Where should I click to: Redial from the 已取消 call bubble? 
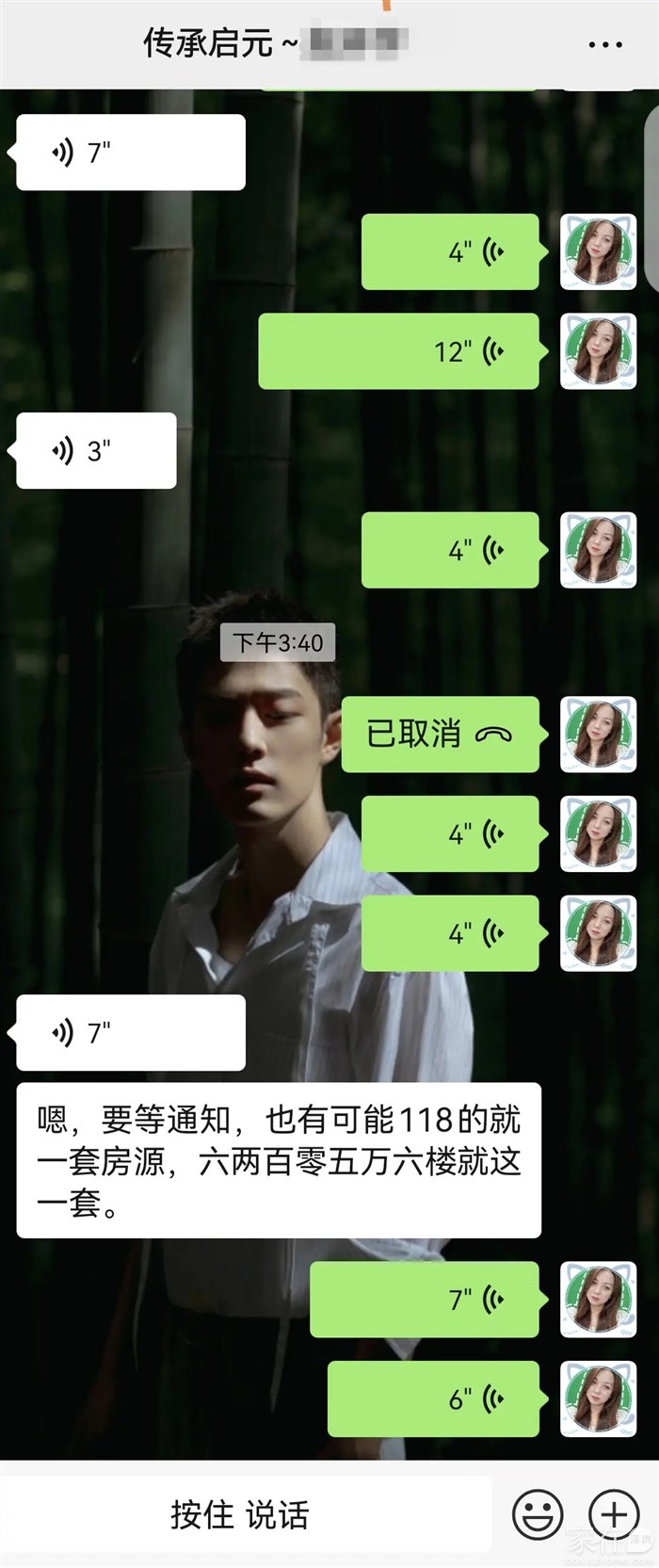click(440, 734)
